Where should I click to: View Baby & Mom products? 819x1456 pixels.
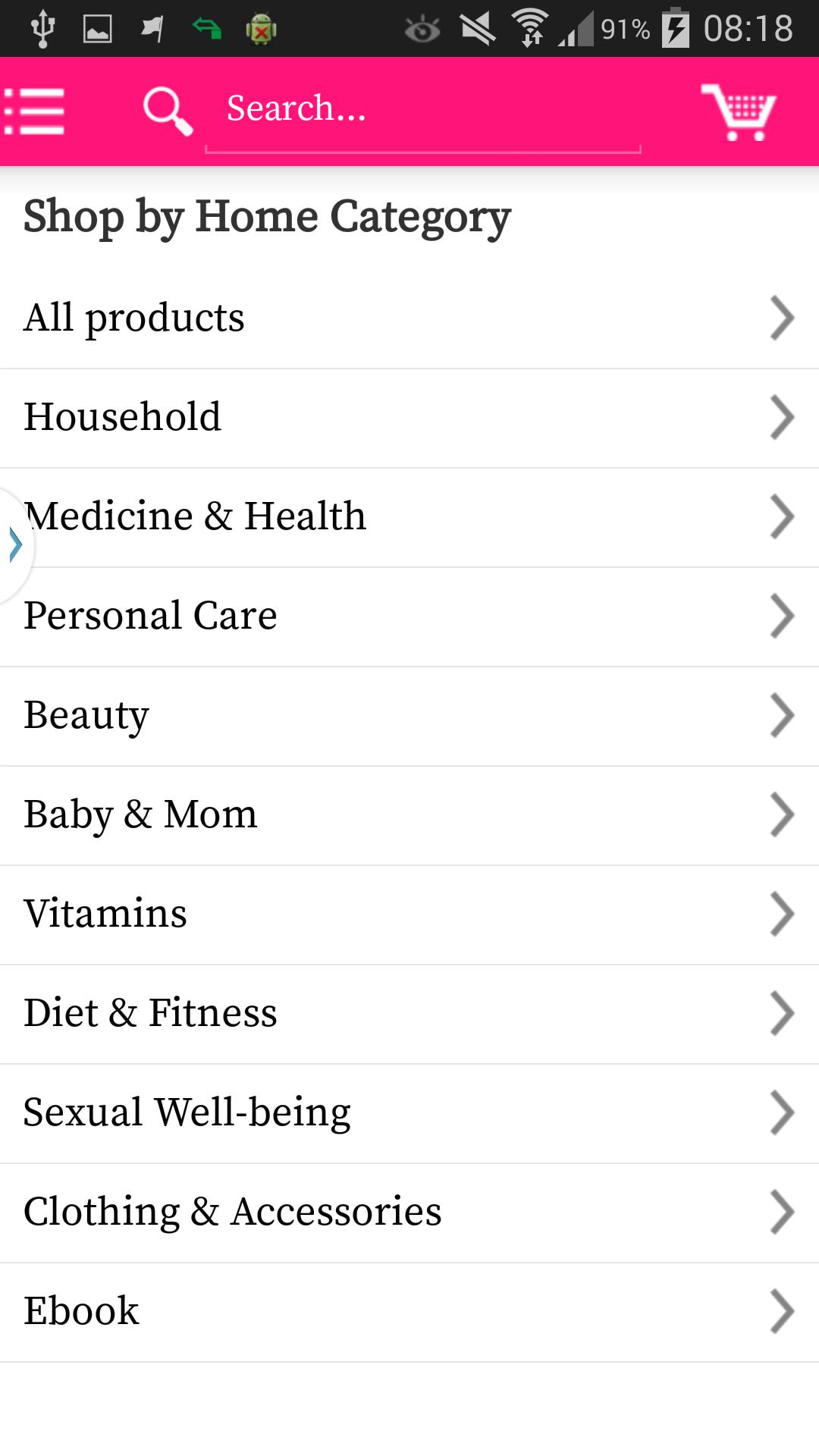pos(409,814)
